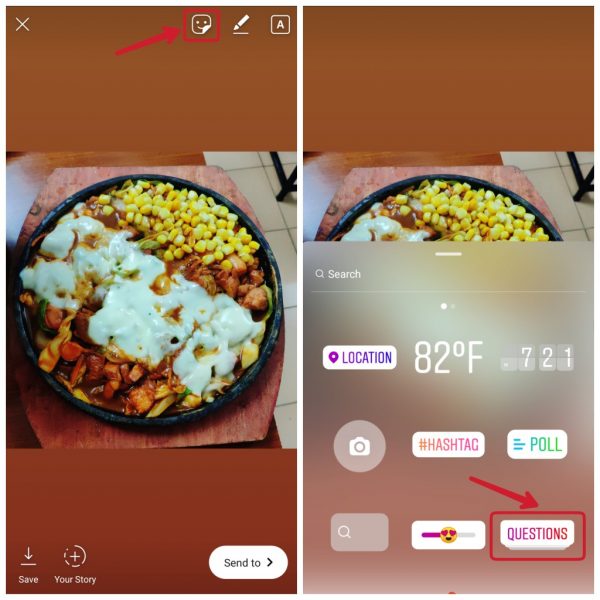Add text to the story
600x600 pixels.
click(280, 25)
